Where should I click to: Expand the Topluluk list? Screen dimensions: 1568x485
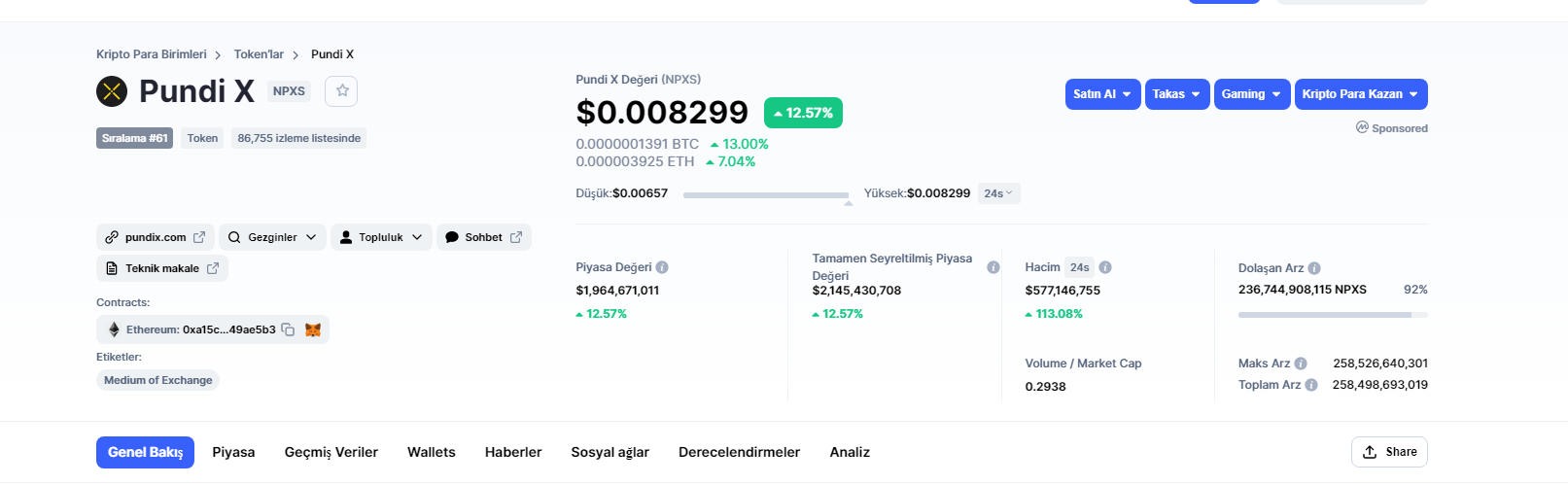[381, 237]
